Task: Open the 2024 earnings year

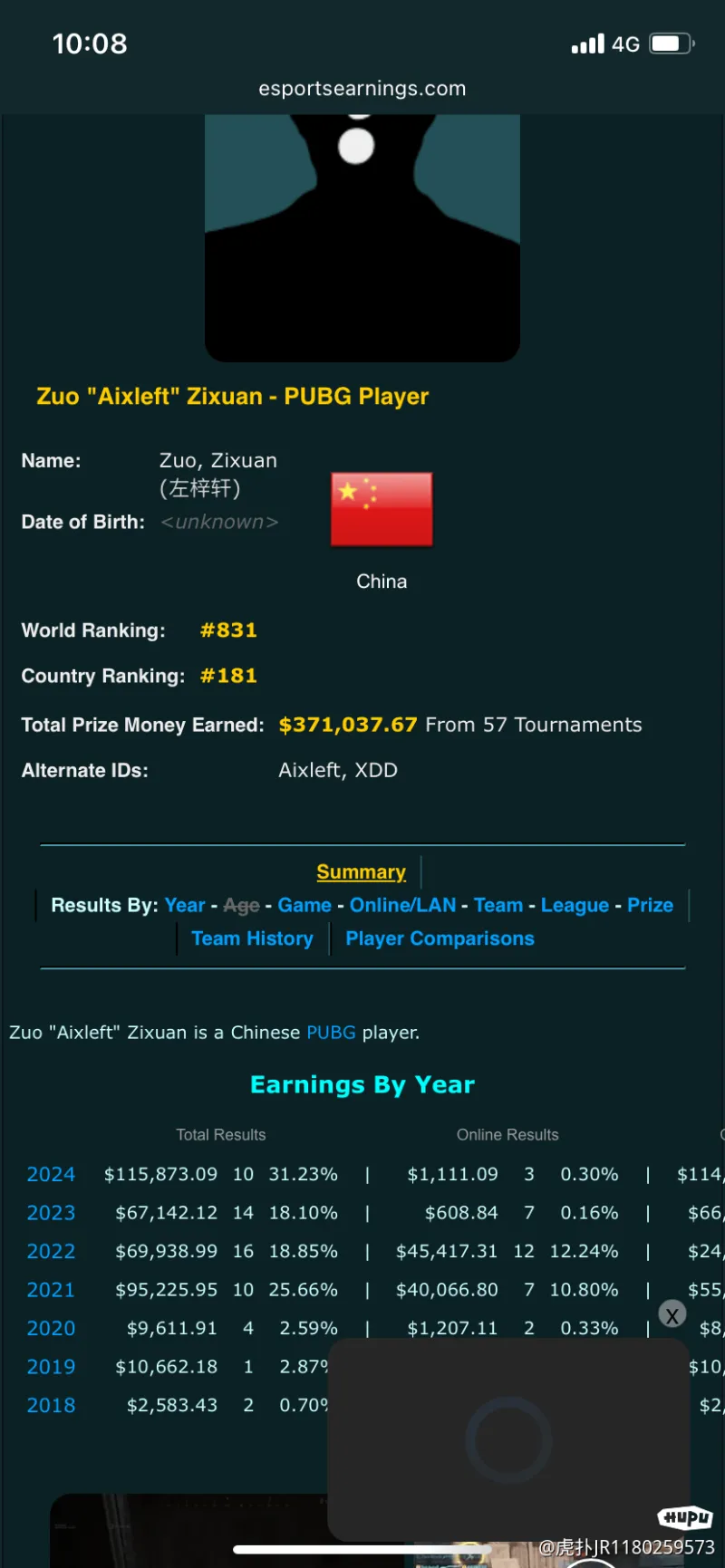Action: (x=51, y=1174)
